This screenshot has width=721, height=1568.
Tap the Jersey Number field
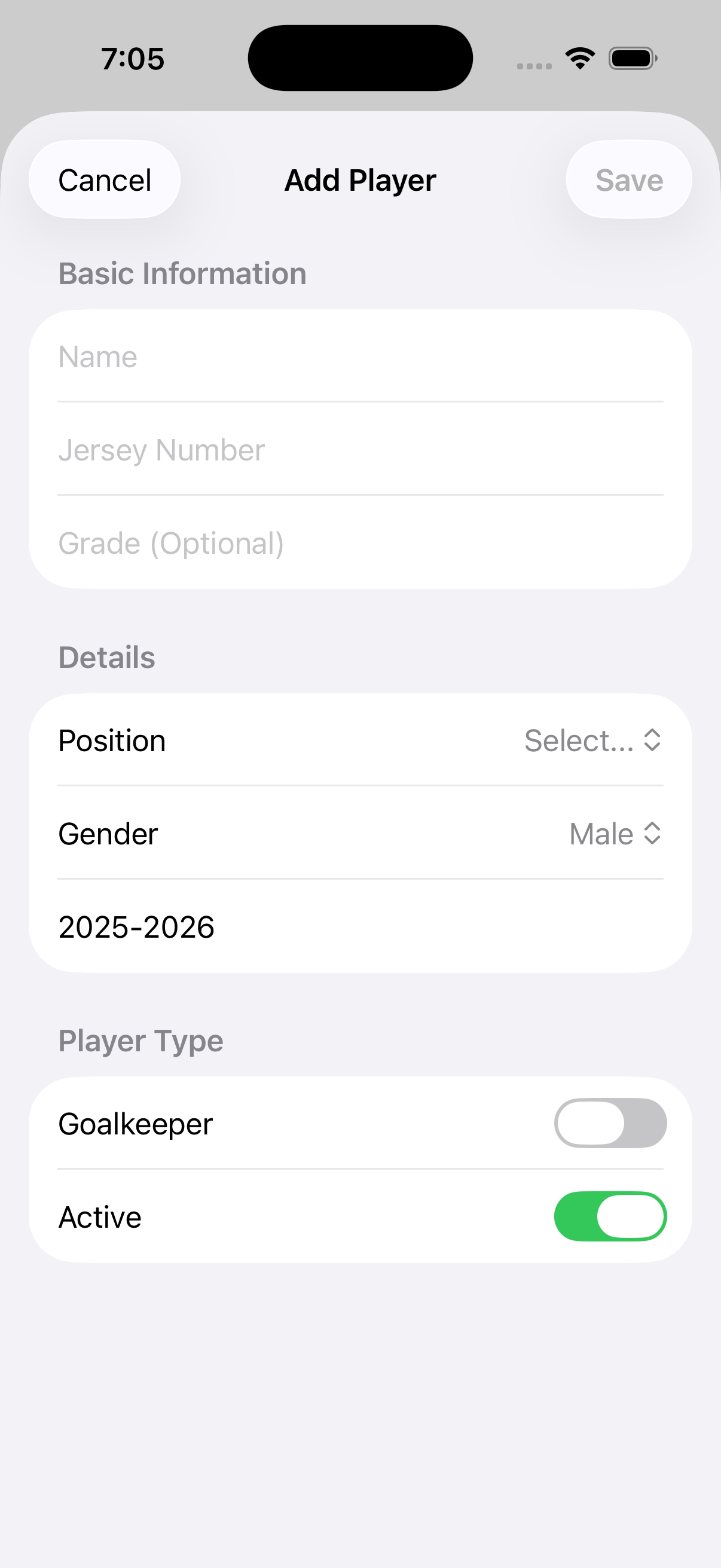(360, 450)
